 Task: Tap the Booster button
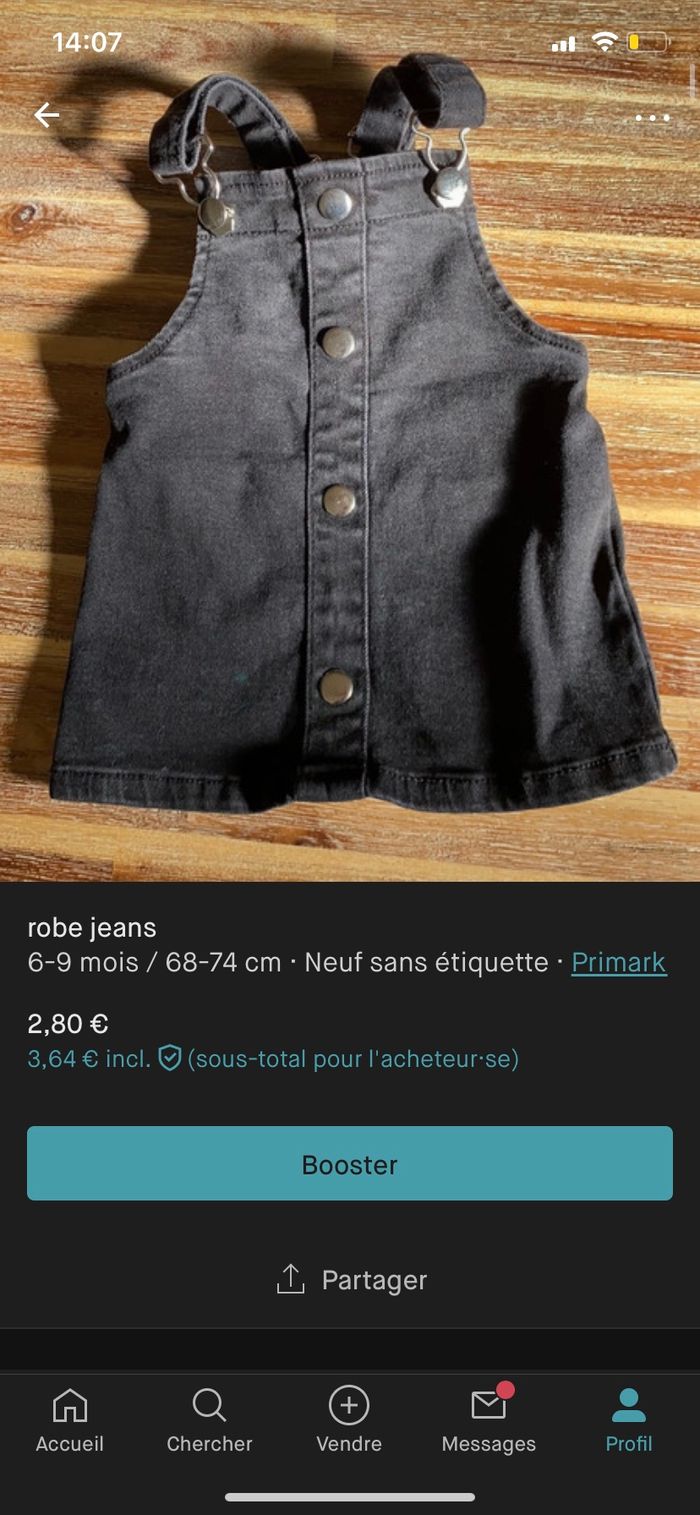350,1163
